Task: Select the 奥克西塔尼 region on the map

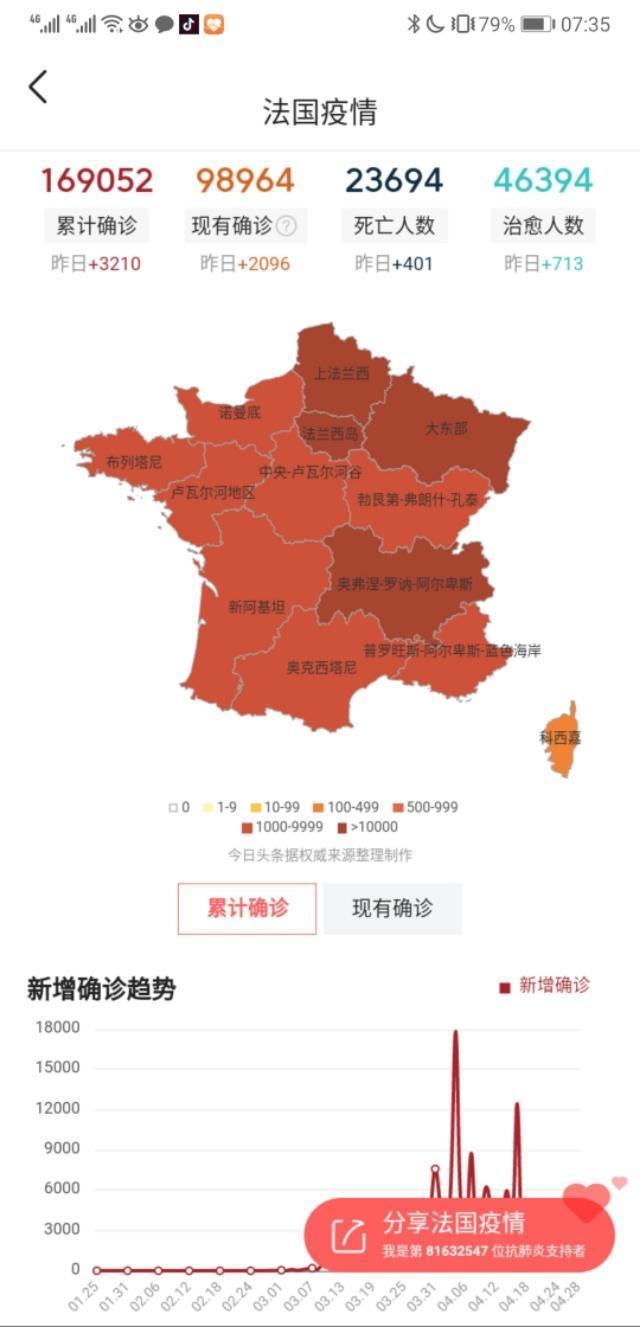Action: [x=321, y=667]
